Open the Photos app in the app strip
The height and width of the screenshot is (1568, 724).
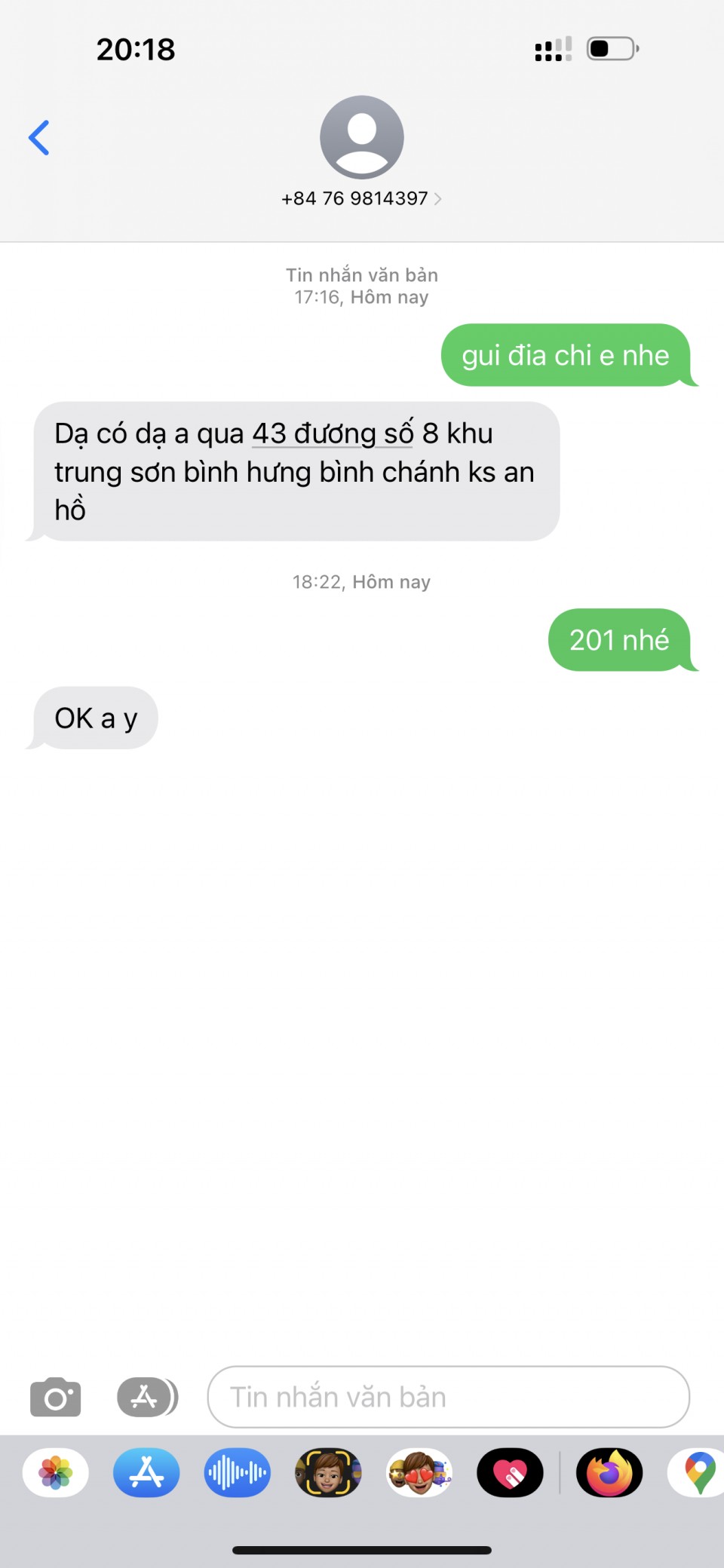pyautogui.click(x=56, y=1472)
